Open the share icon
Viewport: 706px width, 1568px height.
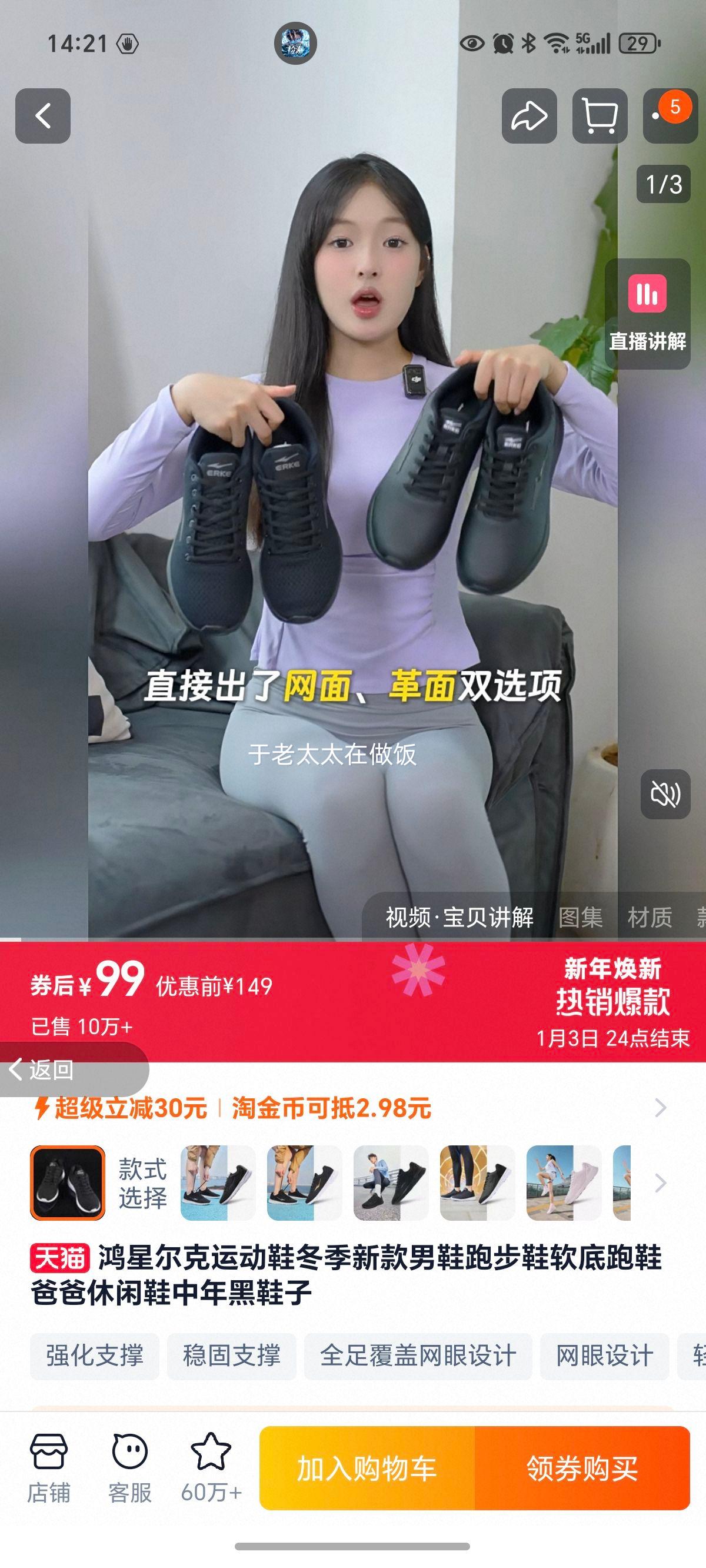coord(528,115)
